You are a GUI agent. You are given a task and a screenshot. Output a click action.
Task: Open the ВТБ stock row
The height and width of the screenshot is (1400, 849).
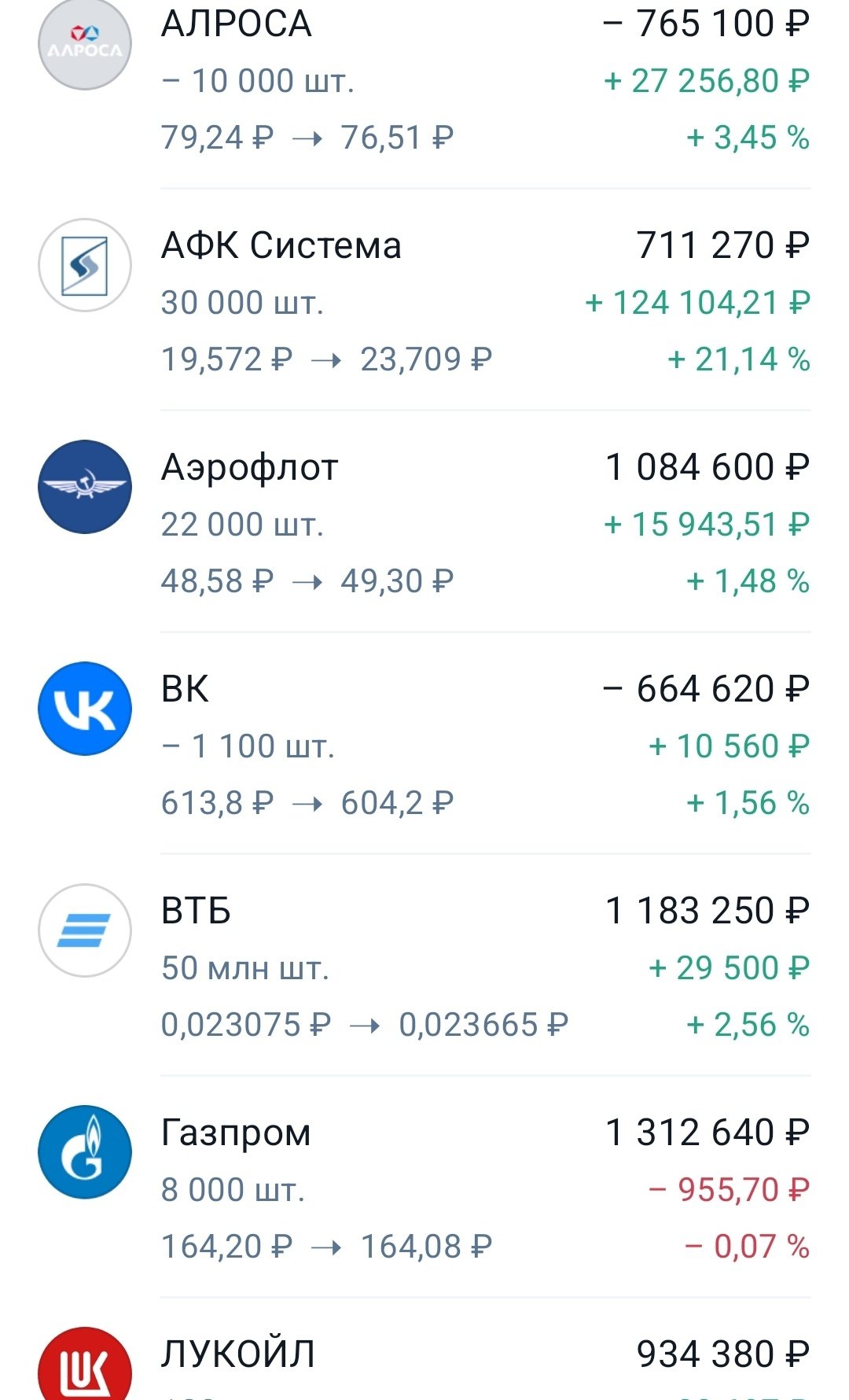tap(424, 967)
